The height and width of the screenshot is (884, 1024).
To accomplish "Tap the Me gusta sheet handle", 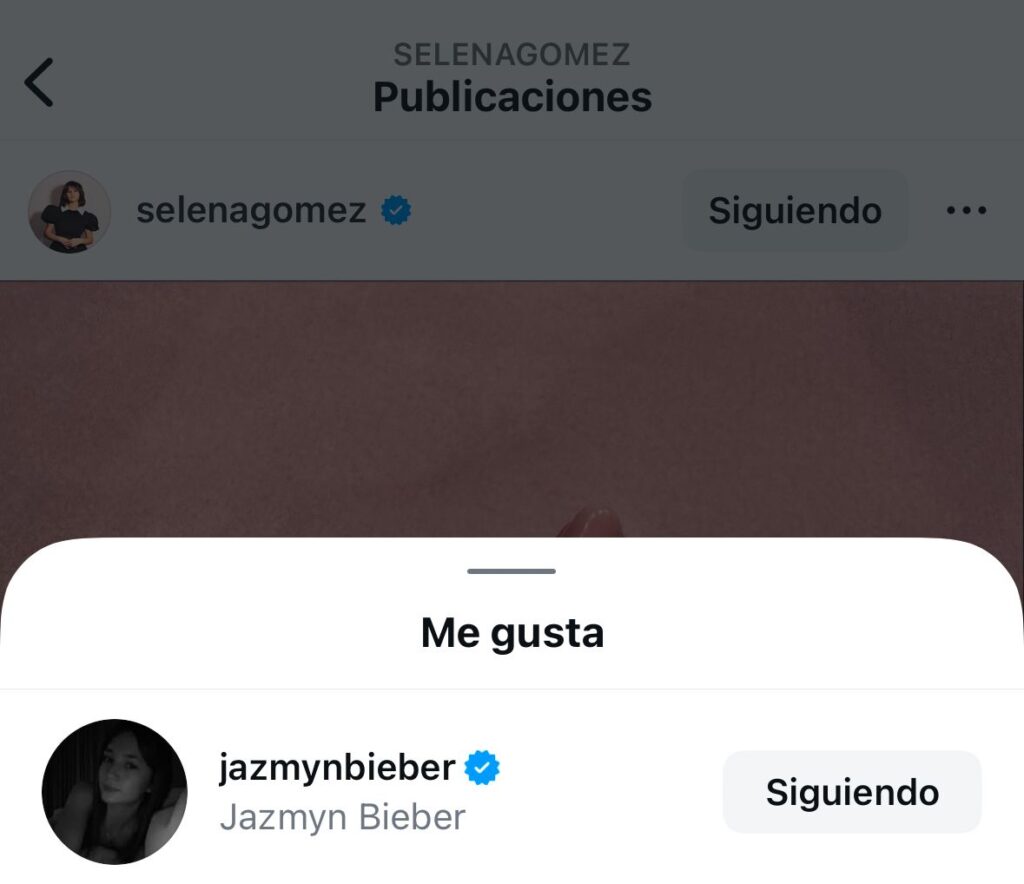I will click(x=511, y=571).
